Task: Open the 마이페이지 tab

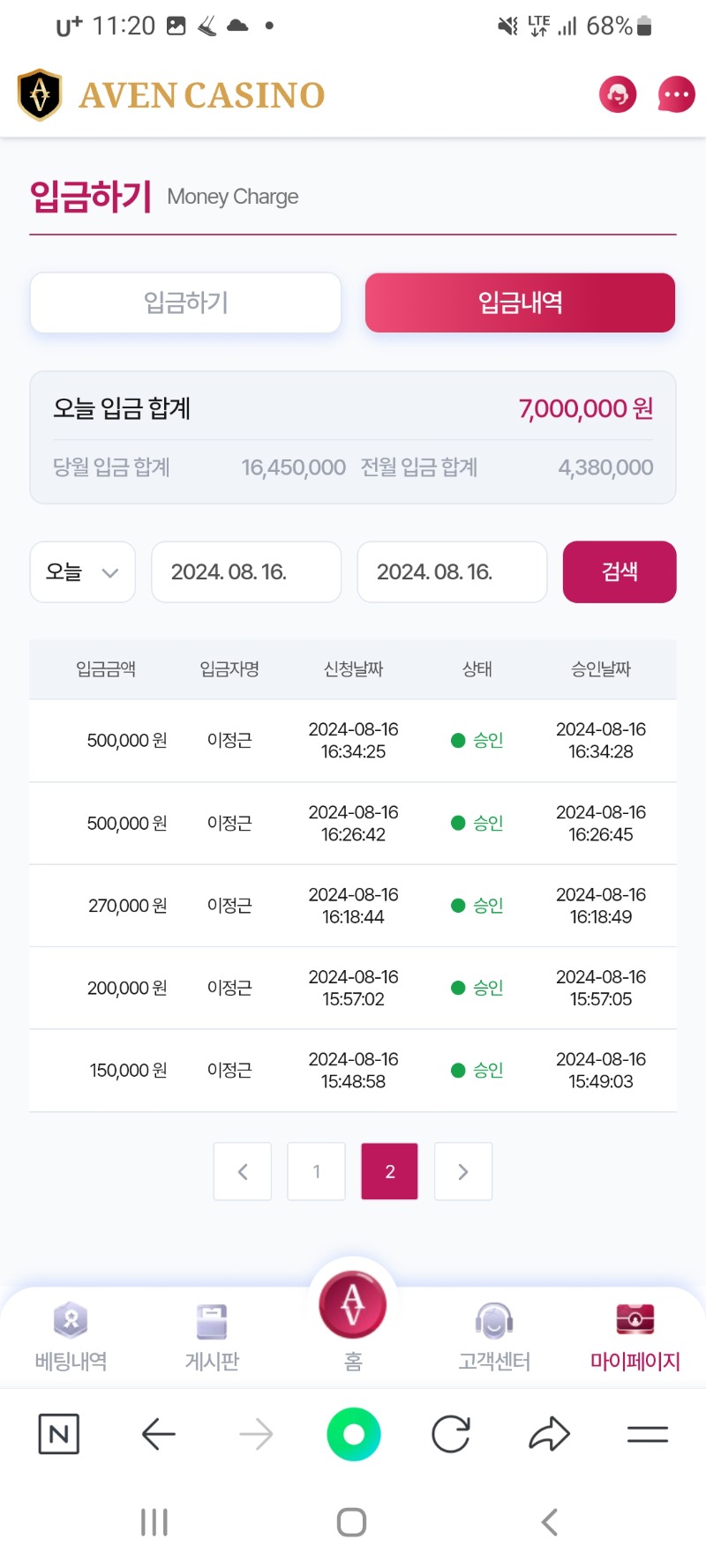Action: [x=635, y=1337]
